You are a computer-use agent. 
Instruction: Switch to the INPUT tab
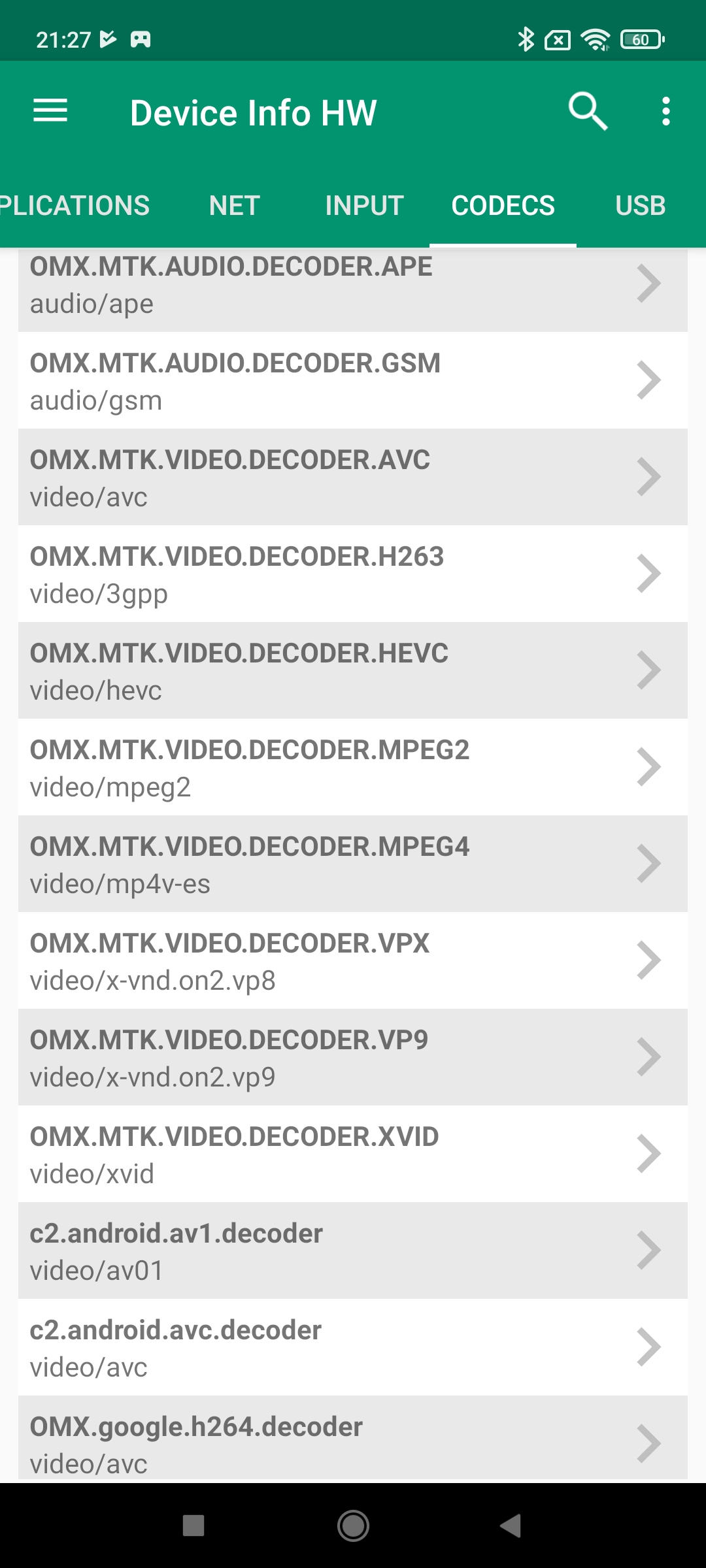[364, 206]
